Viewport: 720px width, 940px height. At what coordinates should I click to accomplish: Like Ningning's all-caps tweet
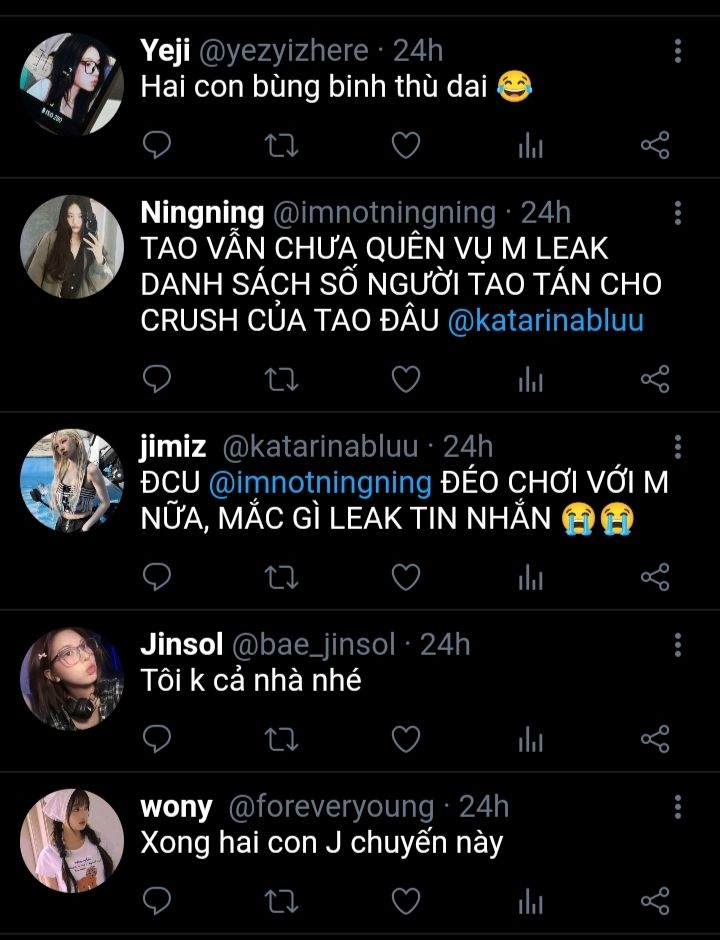tap(405, 379)
